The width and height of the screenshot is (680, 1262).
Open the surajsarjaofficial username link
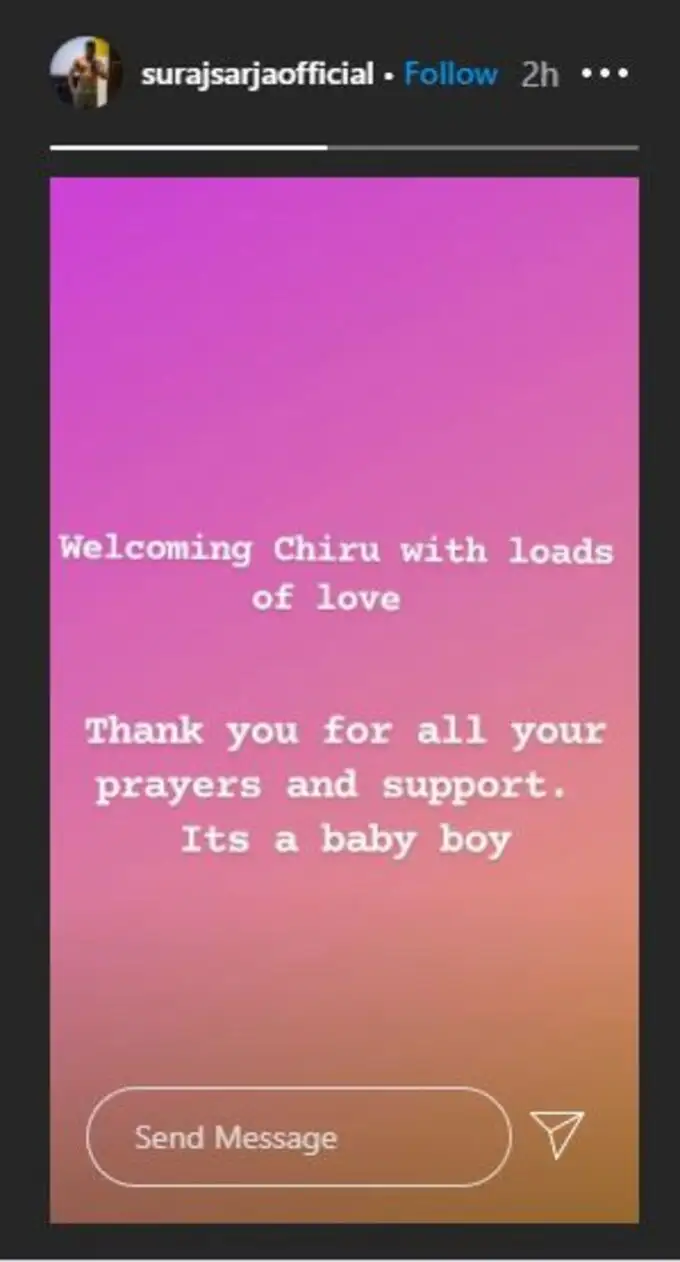pos(257,74)
